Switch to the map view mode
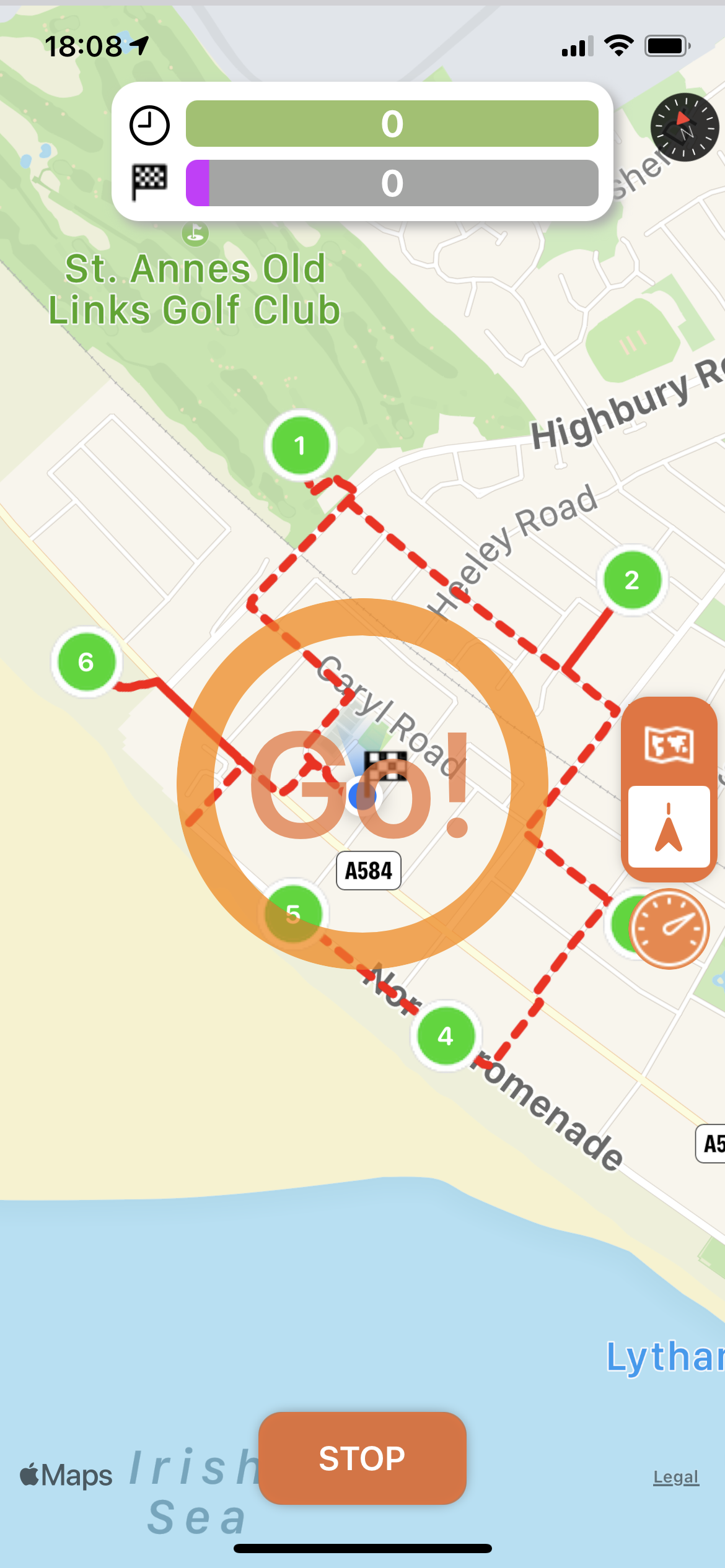Viewport: 725px width, 1568px height. [x=669, y=744]
